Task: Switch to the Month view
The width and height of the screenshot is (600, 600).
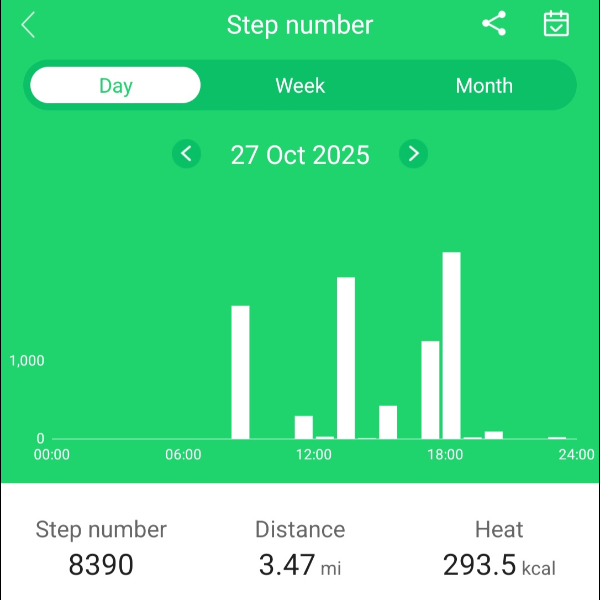Action: (x=484, y=86)
